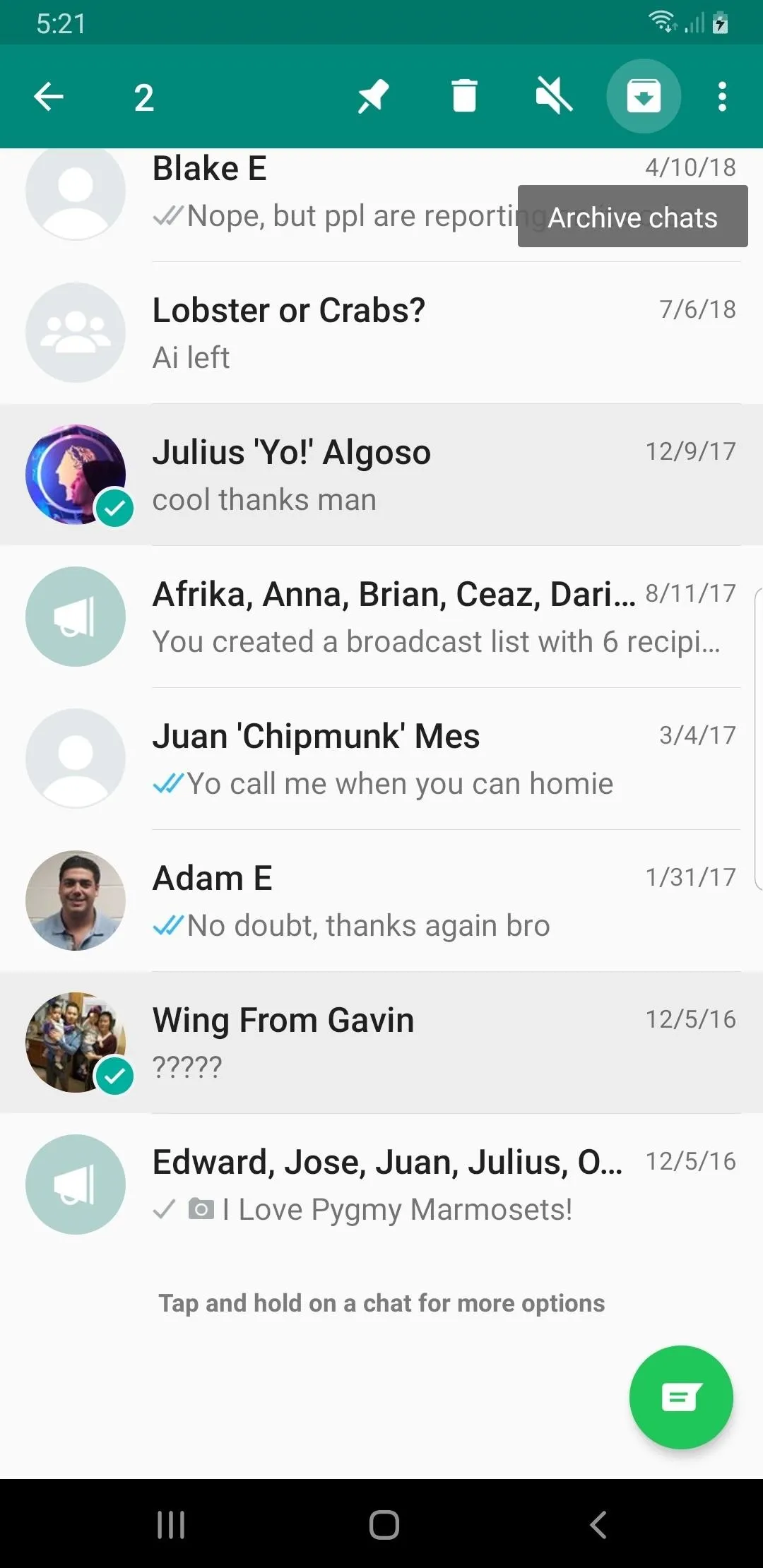763x1568 pixels.
Task: Mute notifications for selected chats
Action: point(554,97)
